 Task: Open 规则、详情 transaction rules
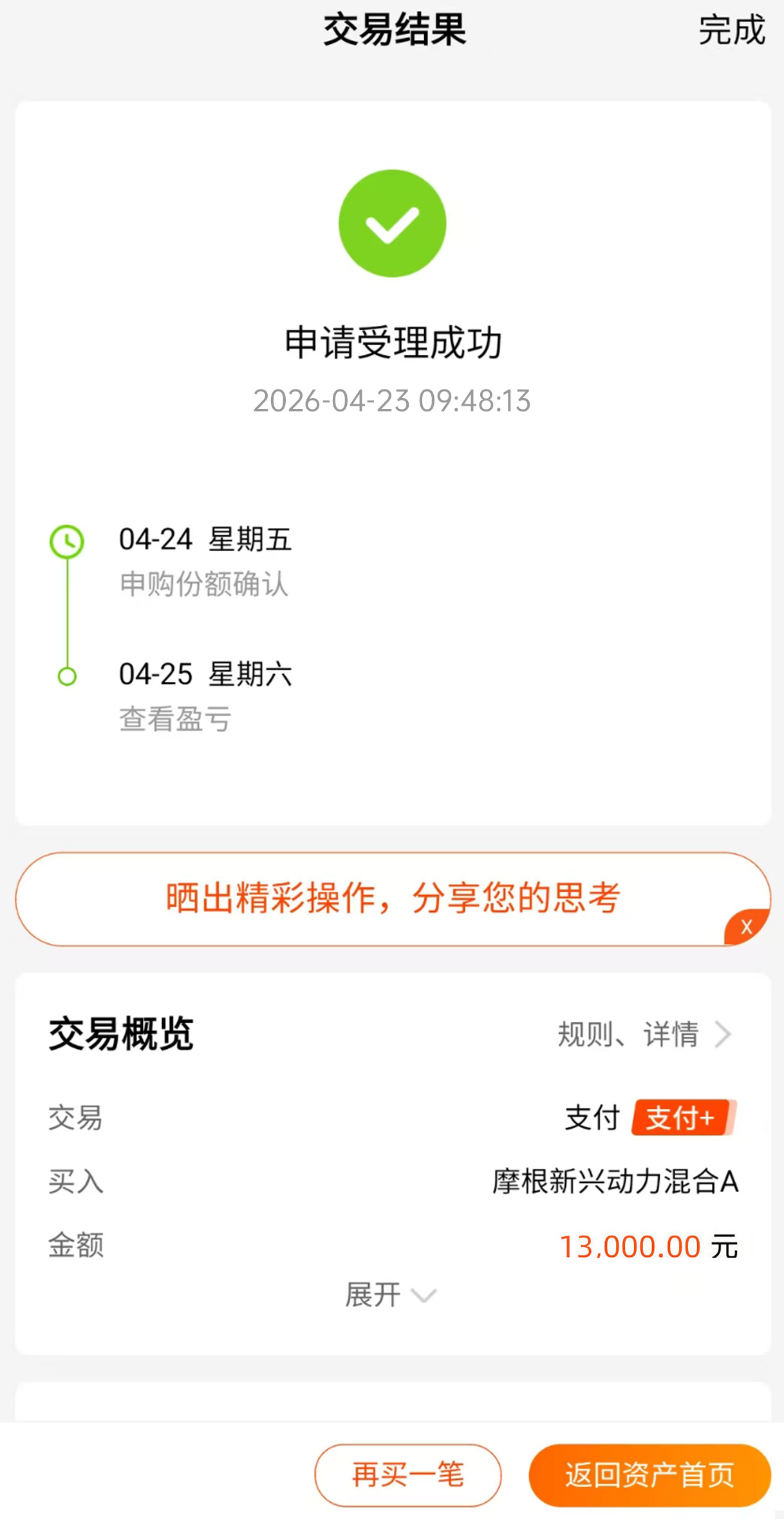pos(629,1035)
